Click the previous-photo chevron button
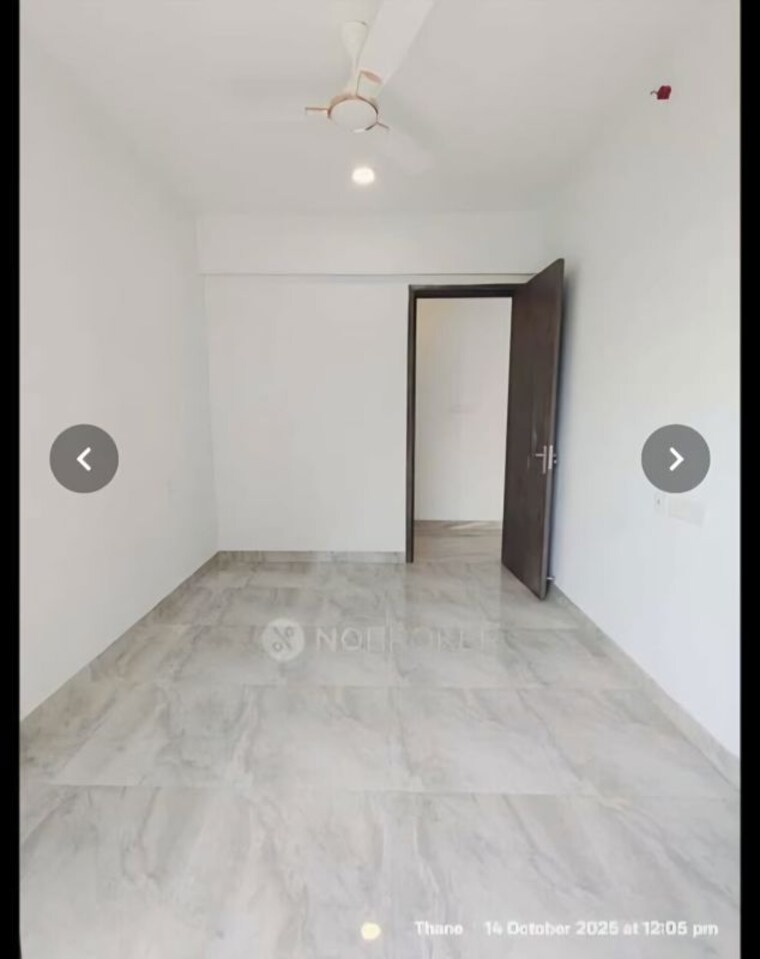 pyautogui.click(x=85, y=458)
